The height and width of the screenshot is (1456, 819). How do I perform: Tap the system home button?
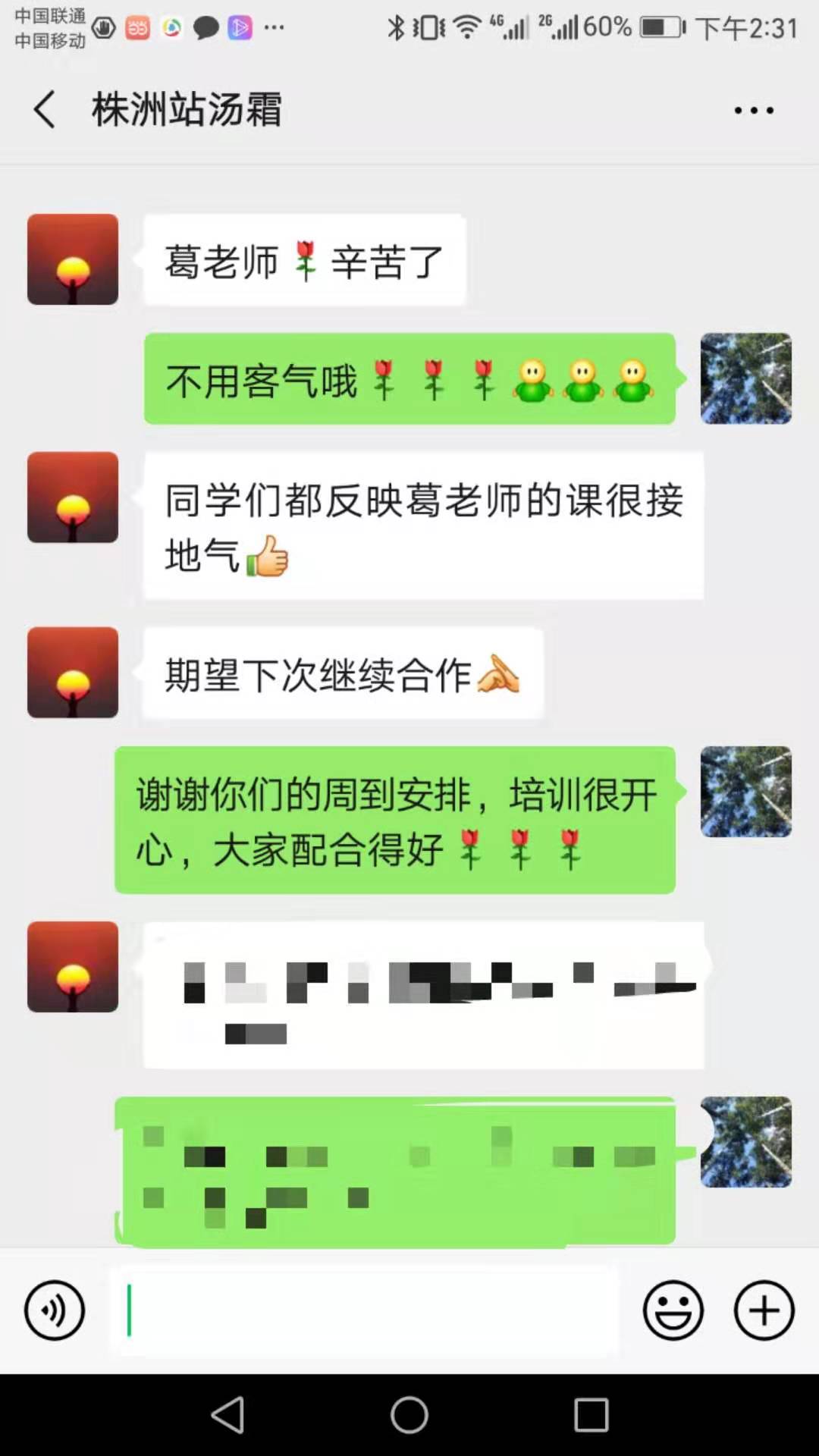click(409, 1415)
